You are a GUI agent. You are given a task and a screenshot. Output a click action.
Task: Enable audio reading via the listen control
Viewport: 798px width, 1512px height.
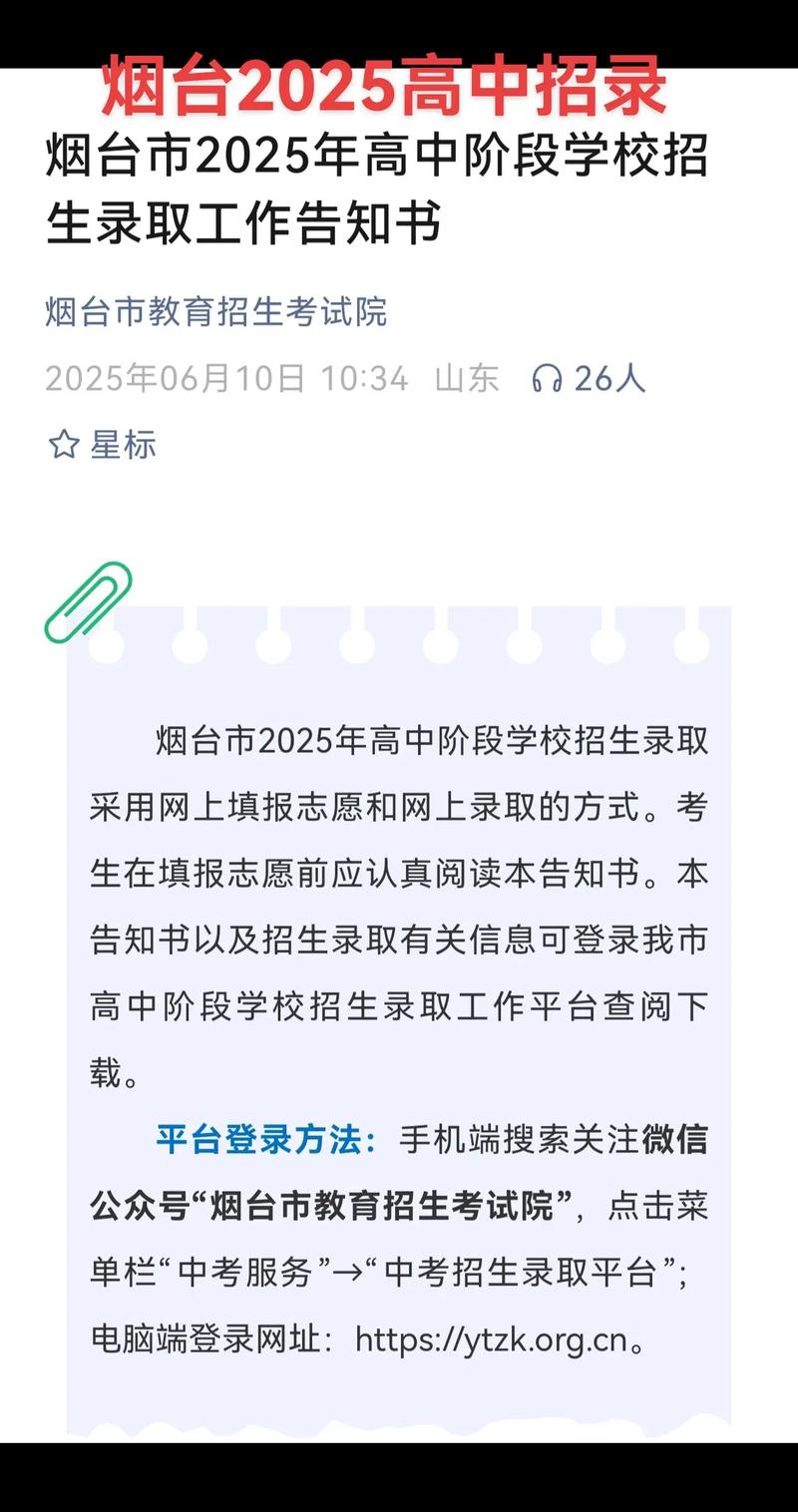click(x=549, y=377)
